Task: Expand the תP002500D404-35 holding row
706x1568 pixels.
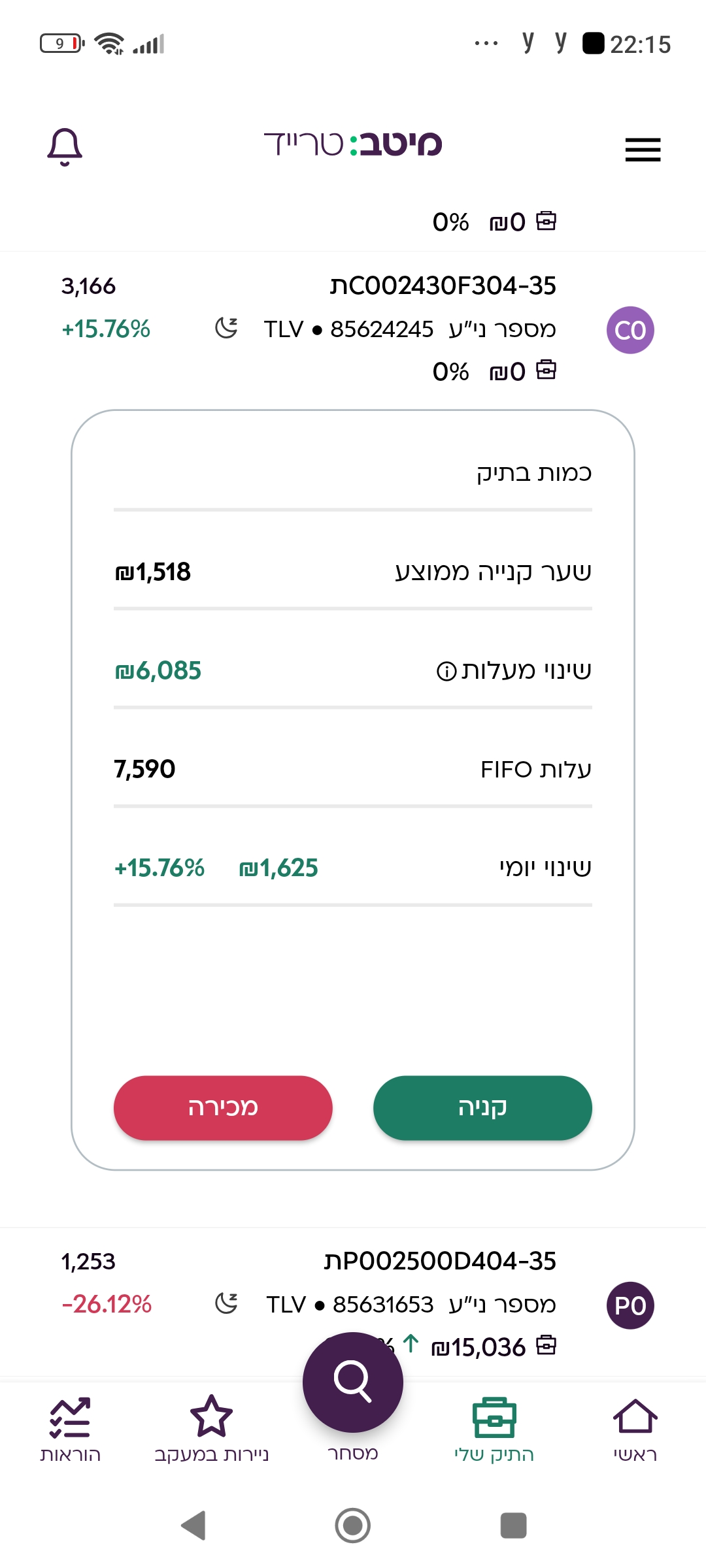Action: tap(353, 1303)
